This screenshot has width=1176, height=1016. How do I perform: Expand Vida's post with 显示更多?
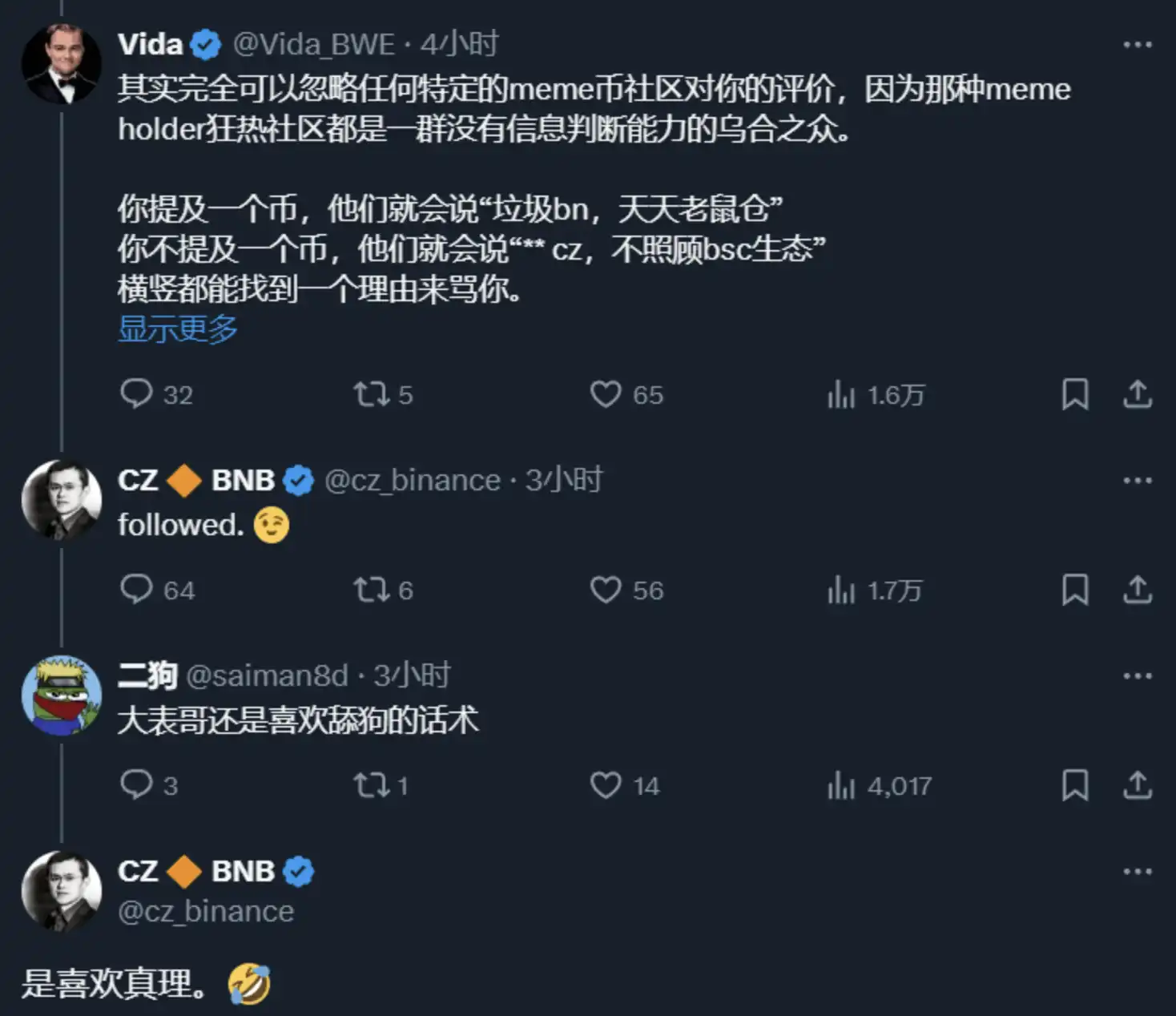(x=178, y=329)
